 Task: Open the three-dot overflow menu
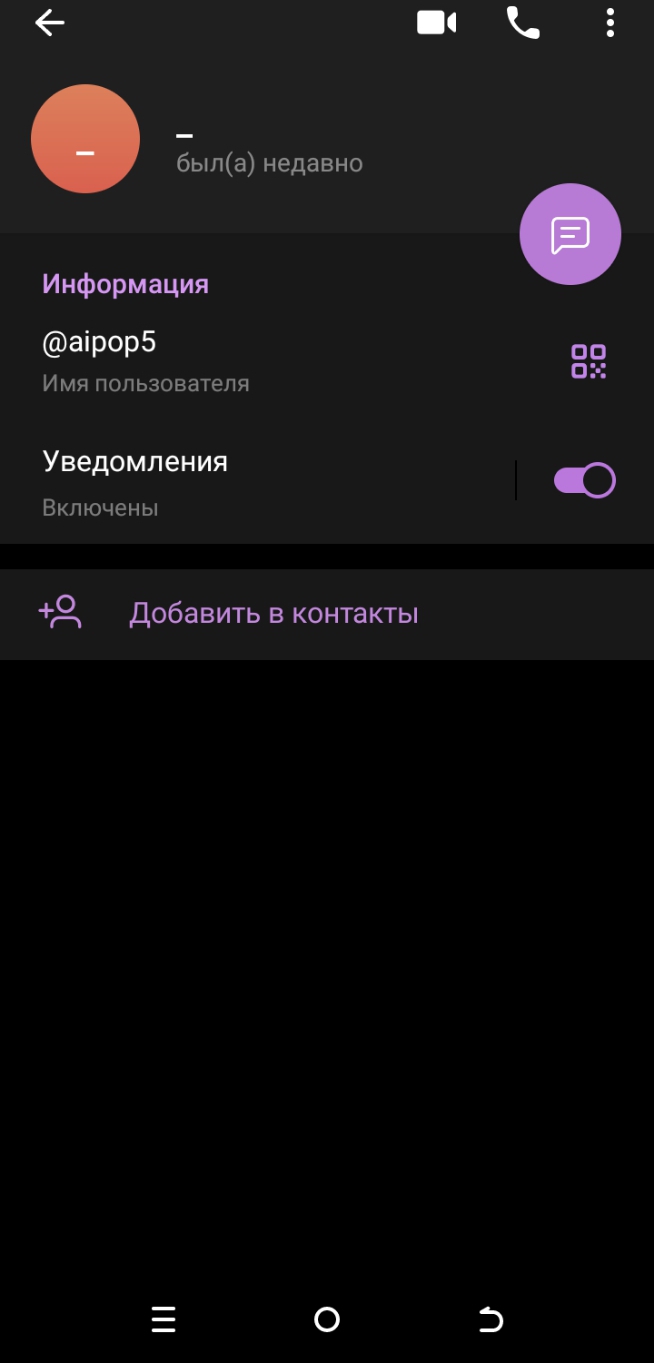(610, 23)
